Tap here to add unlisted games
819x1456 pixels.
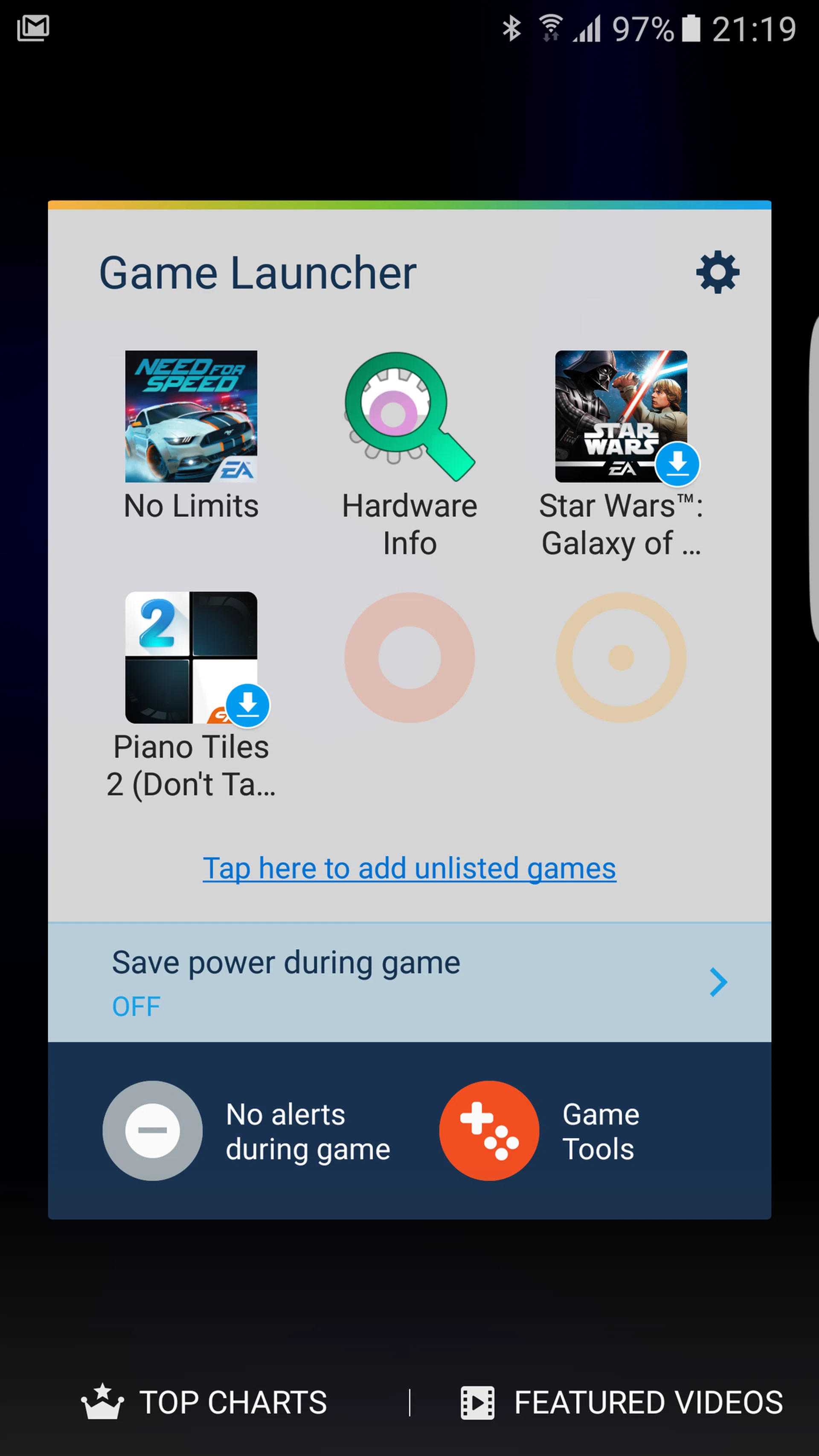[409, 868]
